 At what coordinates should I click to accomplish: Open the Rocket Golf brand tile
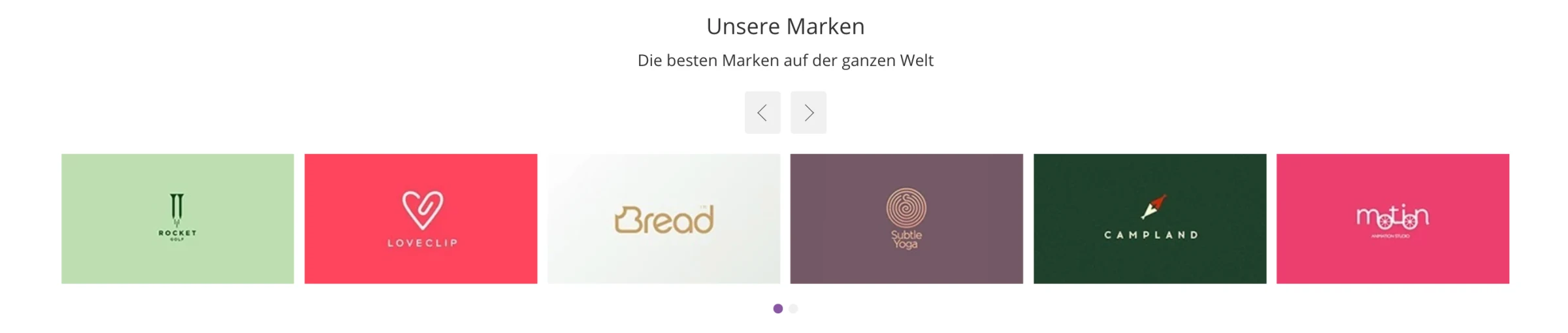coord(178,219)
